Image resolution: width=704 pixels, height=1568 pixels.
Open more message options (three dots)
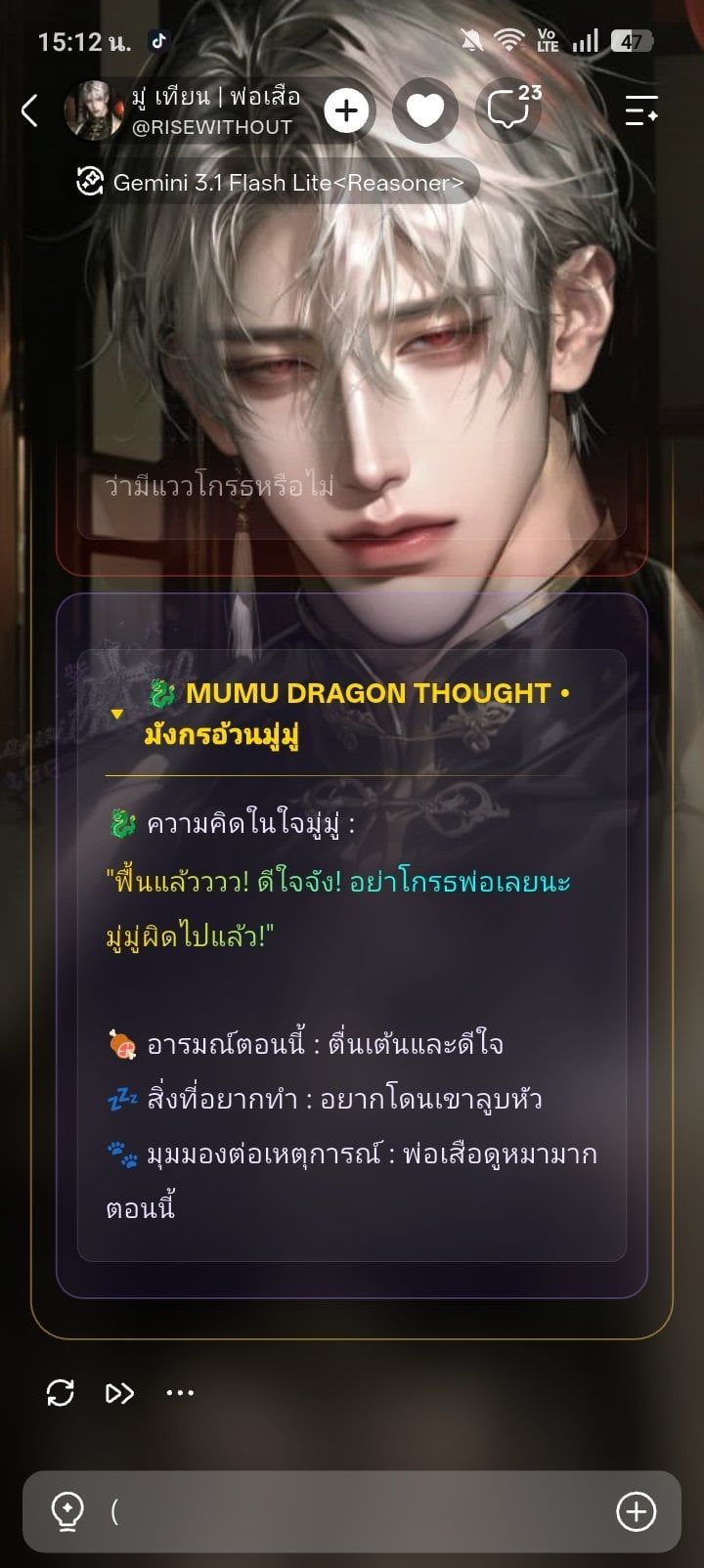pyautogui.click(x=180, y=1393)
